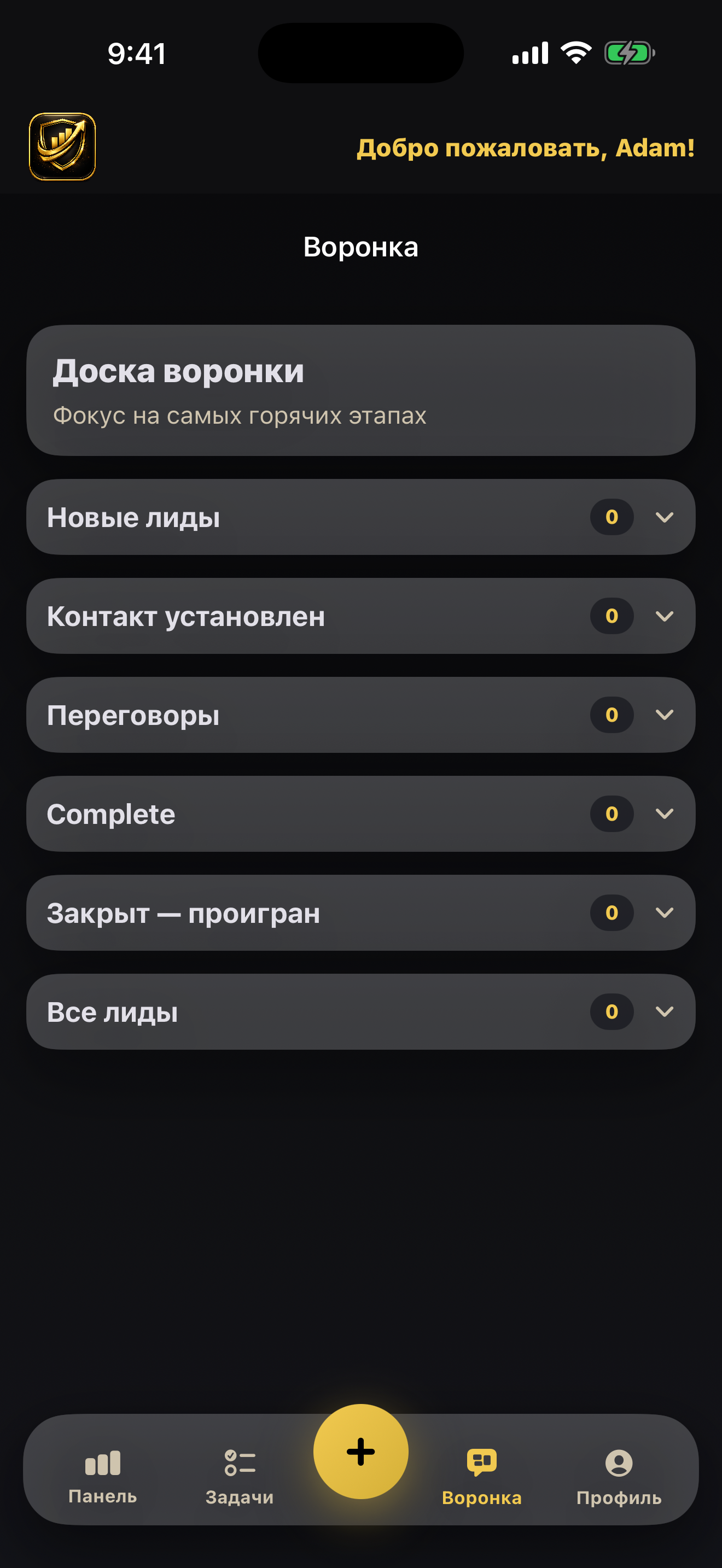Tap the Добро пожаловать, Adam! greeting
The height and width of the screenshot is (1568, 722).
click(526, 148)
